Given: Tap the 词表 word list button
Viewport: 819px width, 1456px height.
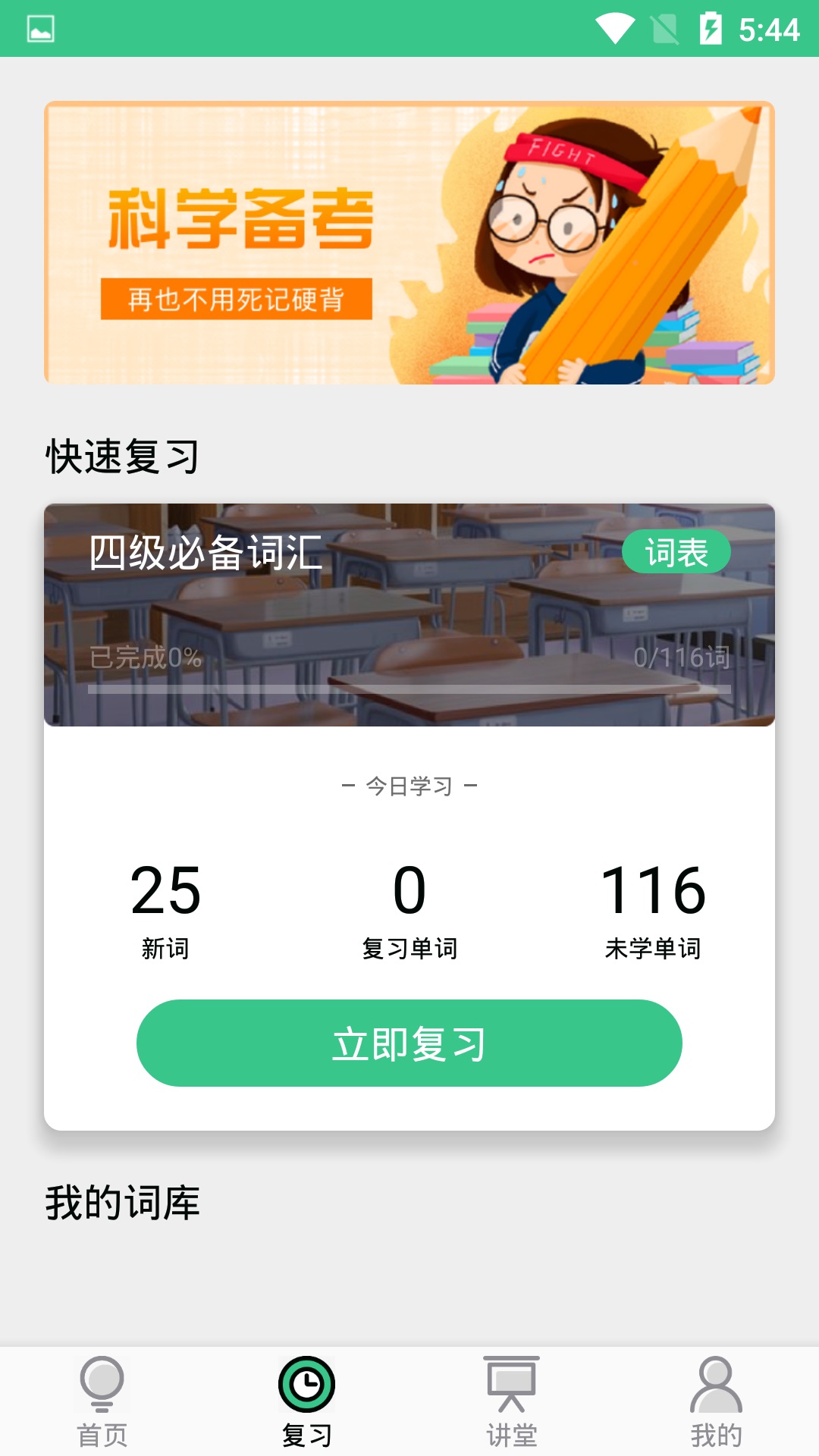Looking at the screenshot, I should (x=676, y=552).
